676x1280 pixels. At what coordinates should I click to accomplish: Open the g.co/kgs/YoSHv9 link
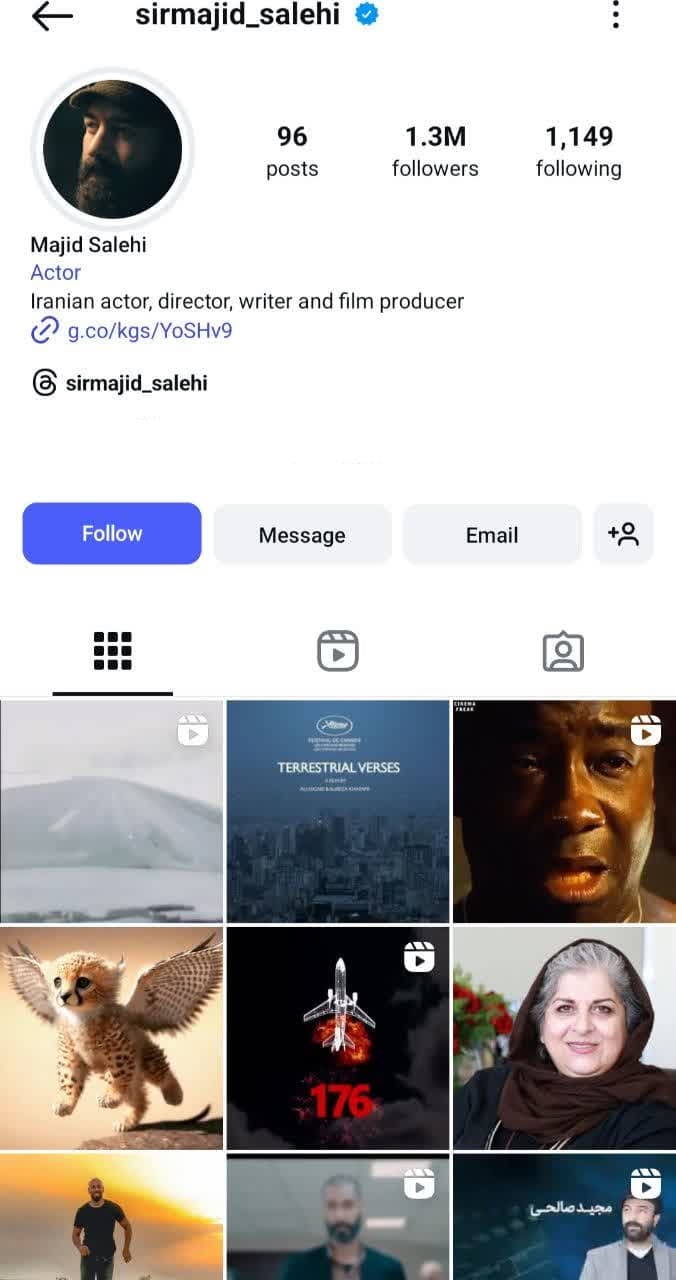point(149,331)
